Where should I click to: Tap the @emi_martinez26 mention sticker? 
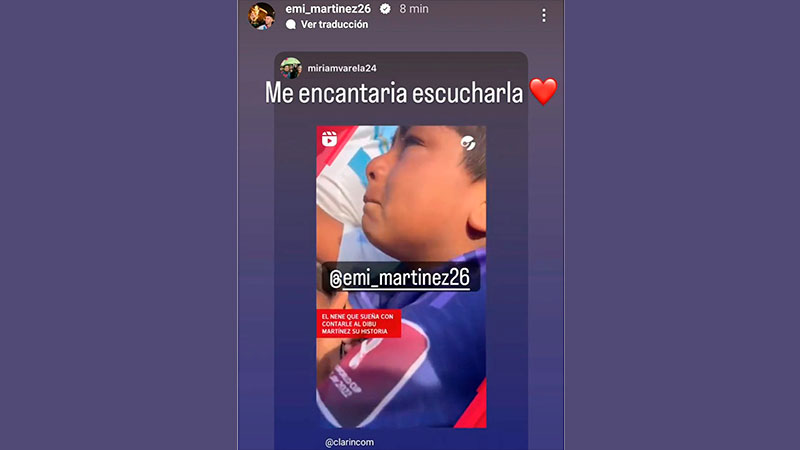pos(401,277)
